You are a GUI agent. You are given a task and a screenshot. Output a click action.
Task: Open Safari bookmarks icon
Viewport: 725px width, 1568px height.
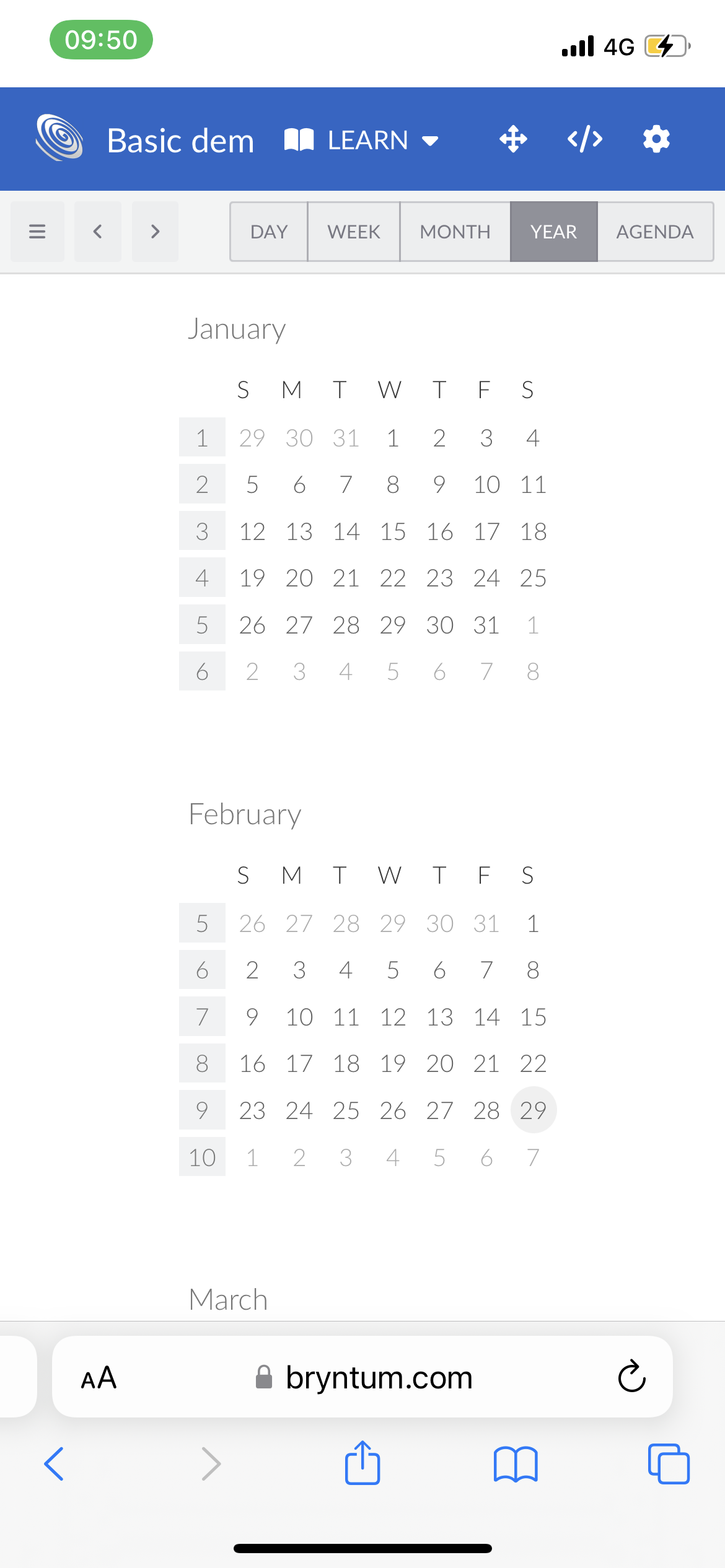click(x=516, y=1464)
